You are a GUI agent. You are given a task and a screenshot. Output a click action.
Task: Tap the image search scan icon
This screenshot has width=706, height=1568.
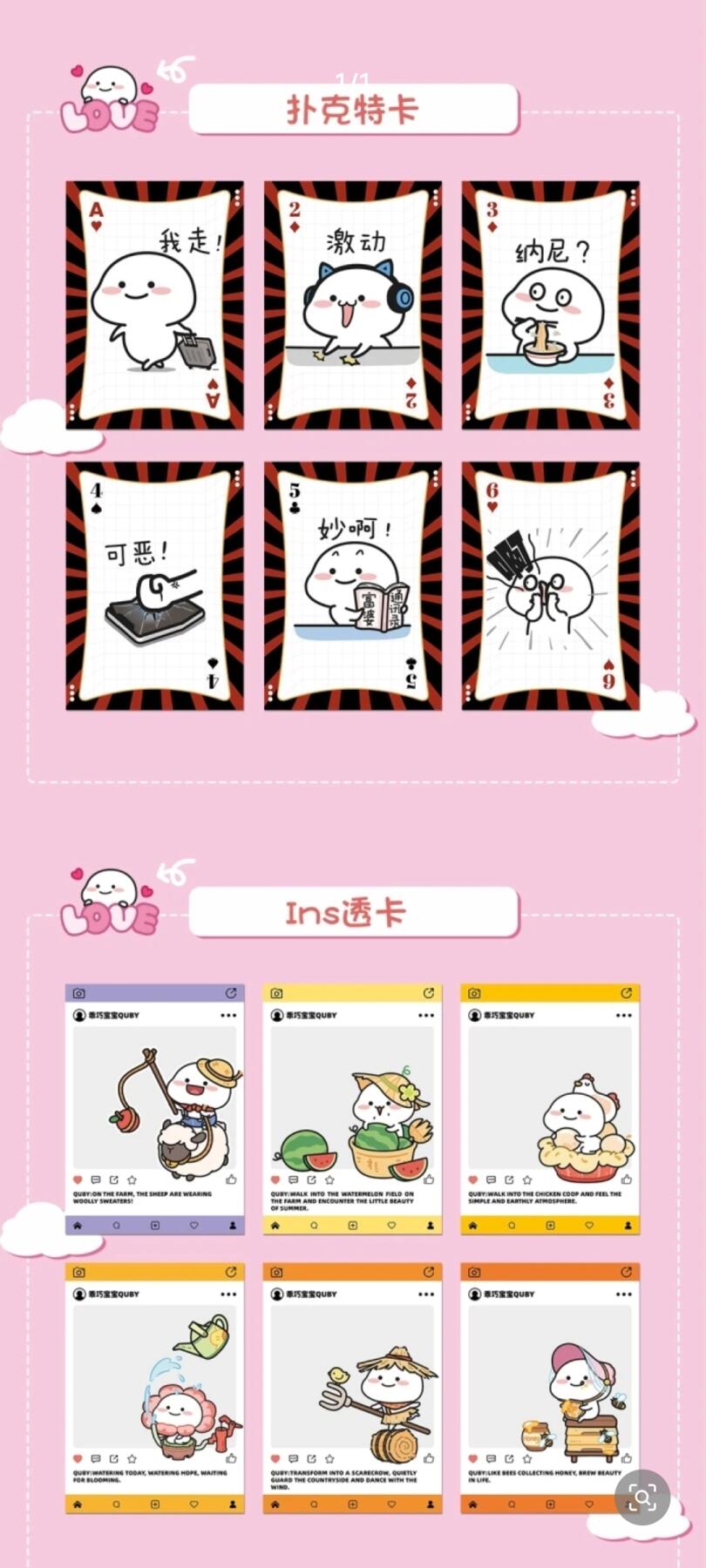pos(642,1497)
